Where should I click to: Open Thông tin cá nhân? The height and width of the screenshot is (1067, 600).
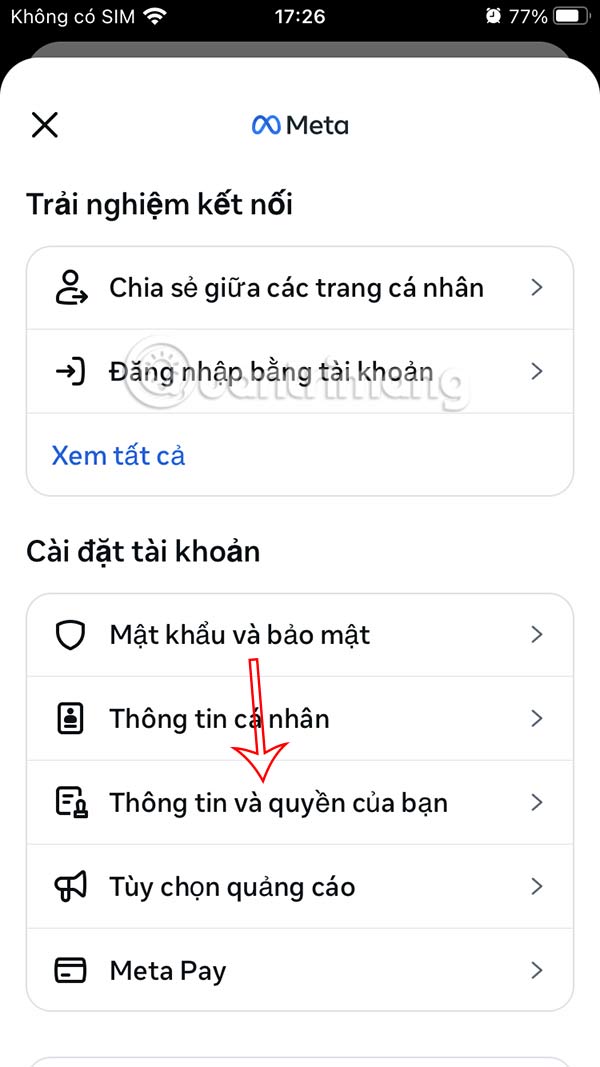[300, 719]
